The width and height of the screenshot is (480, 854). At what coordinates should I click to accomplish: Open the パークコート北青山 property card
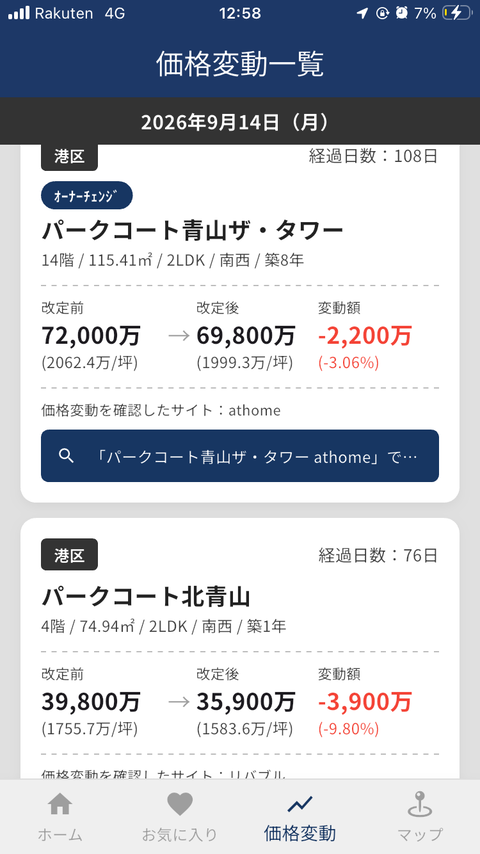click(240, 648)
